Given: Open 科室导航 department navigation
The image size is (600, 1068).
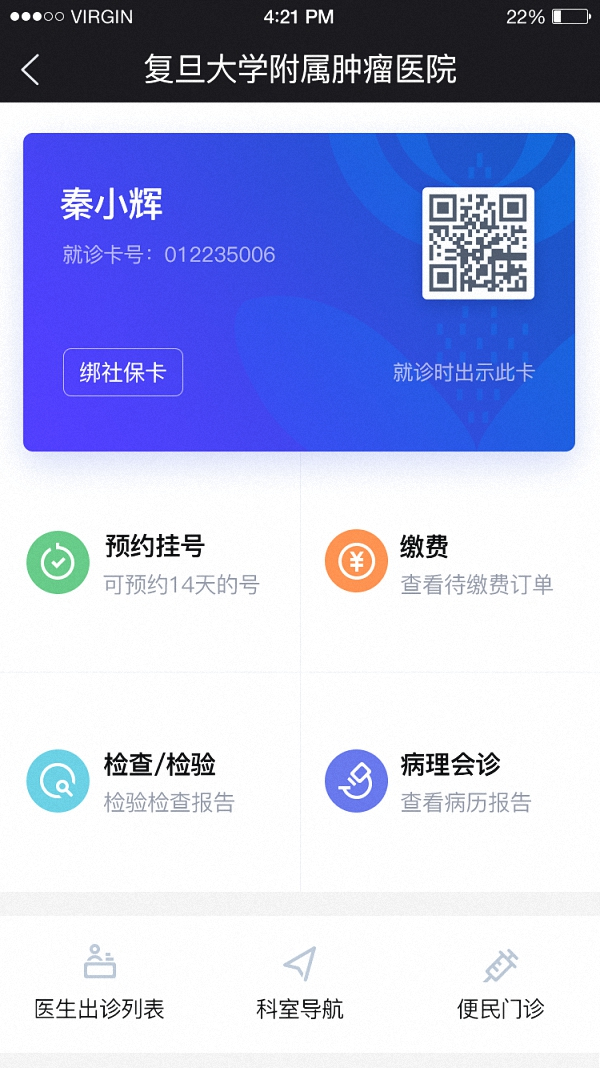Looking at the screenshot, I should 300,981.
